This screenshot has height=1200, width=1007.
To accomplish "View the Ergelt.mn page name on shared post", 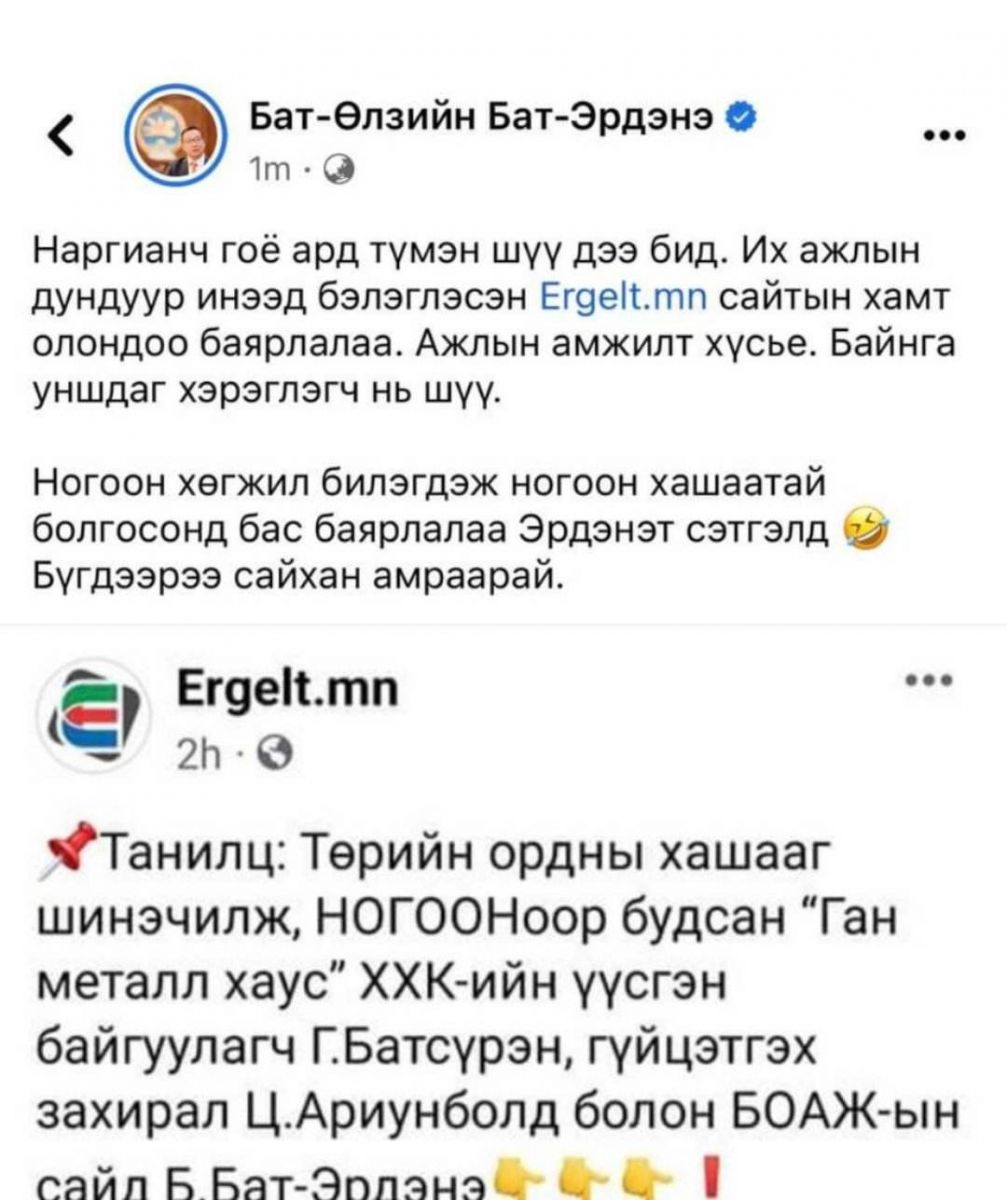I will [x=285, y=689].
